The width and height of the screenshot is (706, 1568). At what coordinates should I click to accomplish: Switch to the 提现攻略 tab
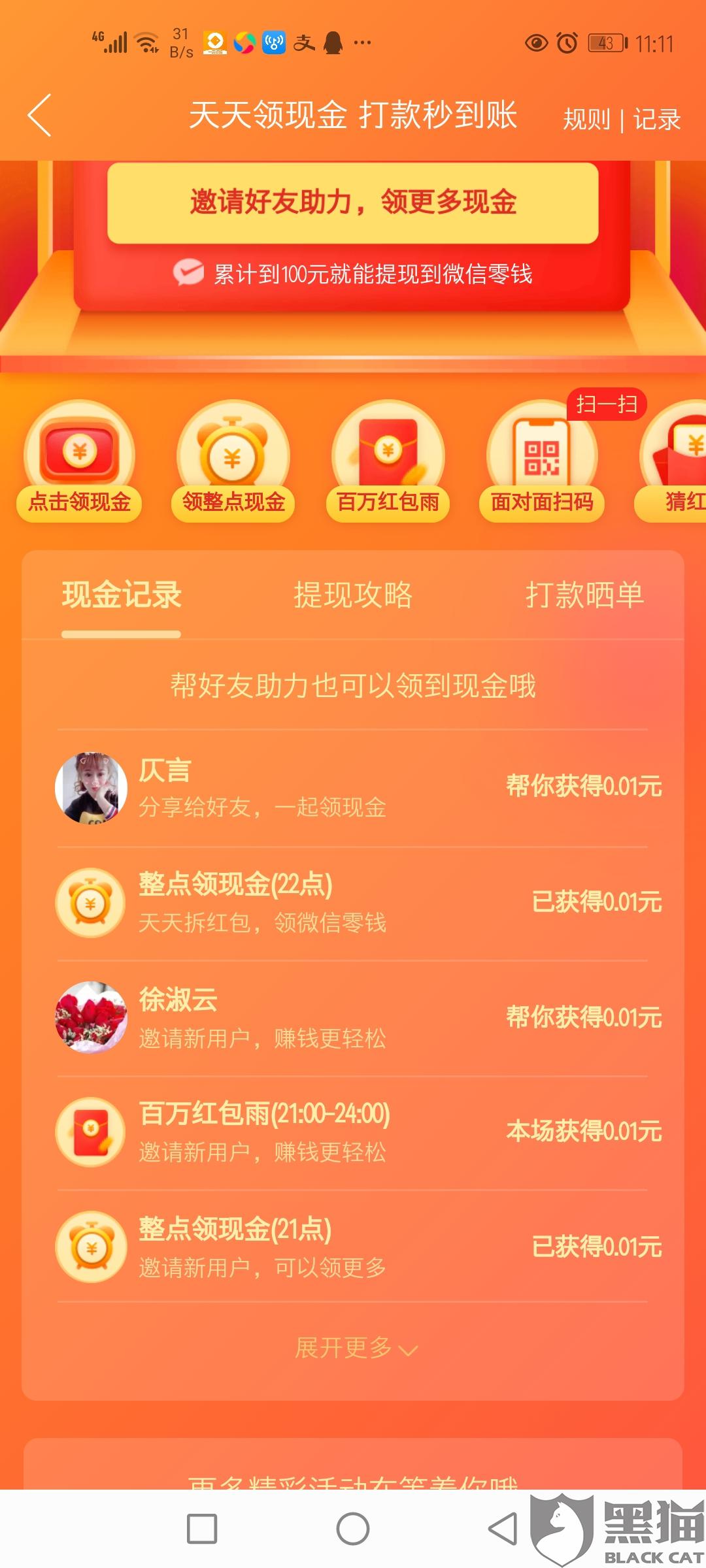click(353, 596)
